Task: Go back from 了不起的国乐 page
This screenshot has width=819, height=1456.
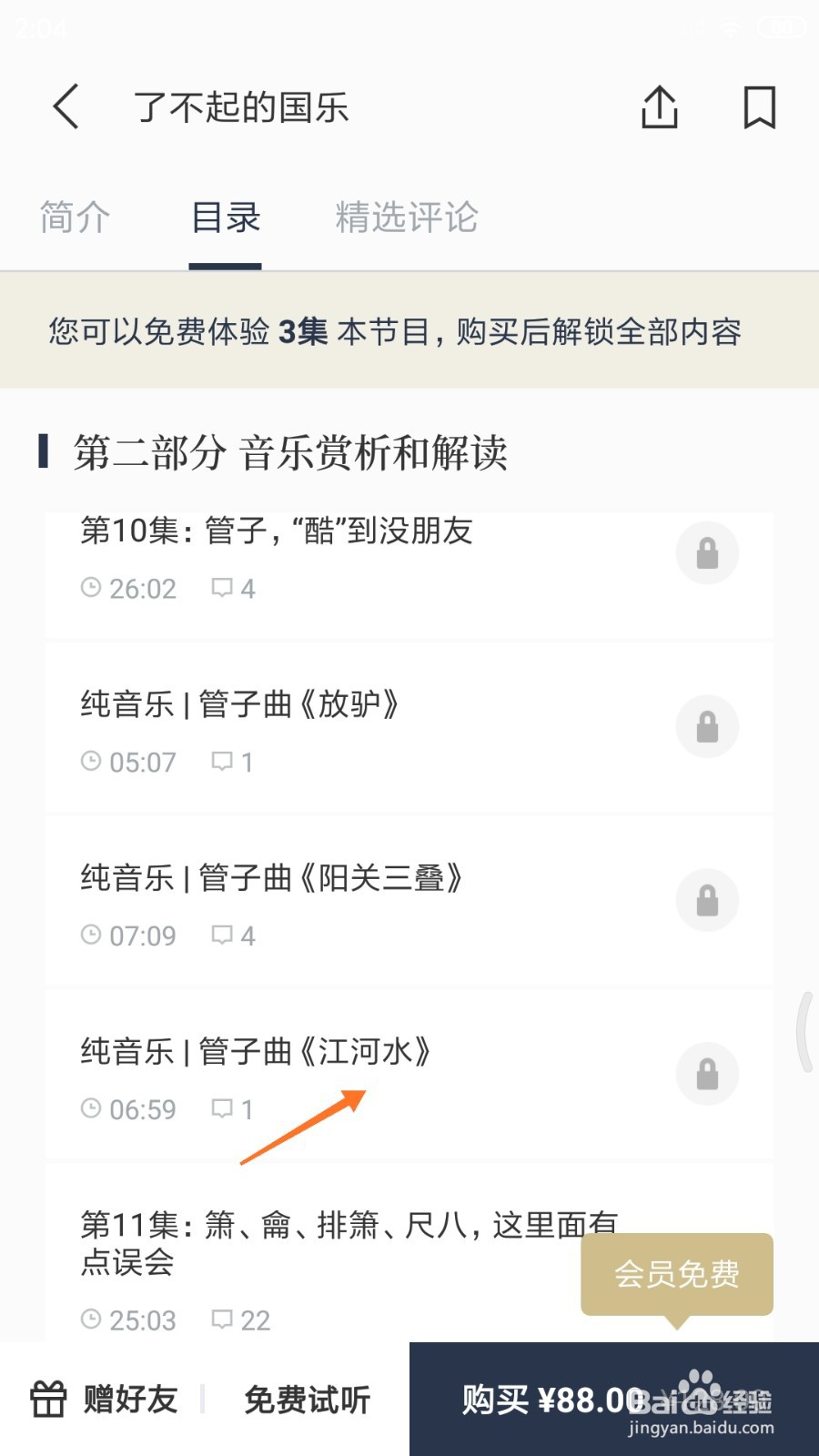Action: point(66,107)
